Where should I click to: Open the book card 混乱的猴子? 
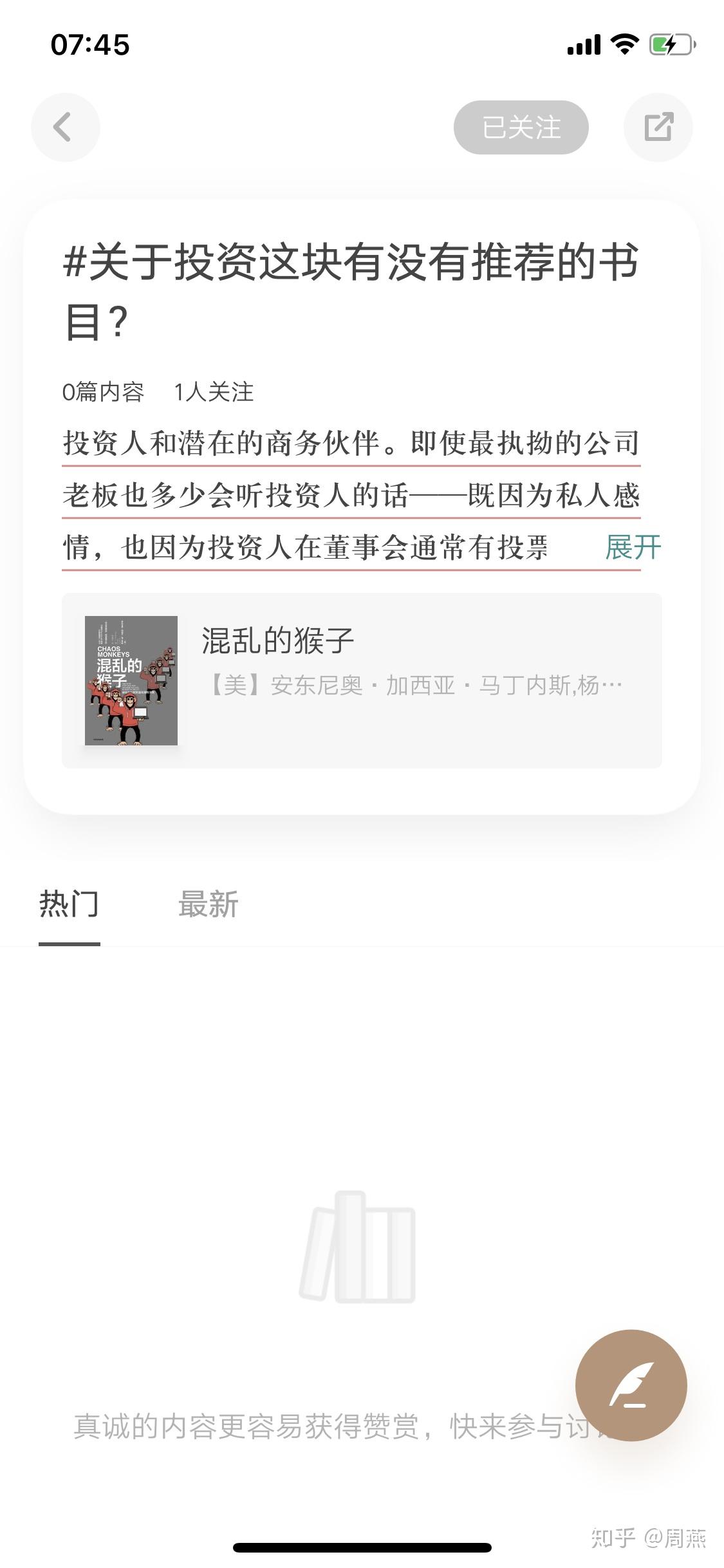click(x=361, y=680)
